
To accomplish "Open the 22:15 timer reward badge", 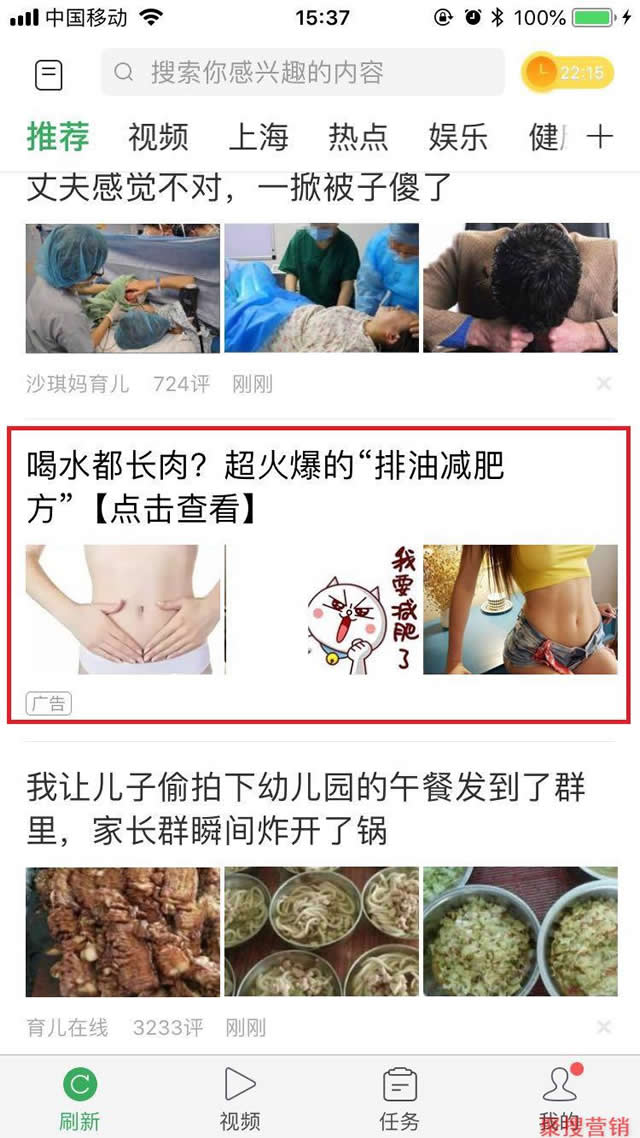I will tap(568, 72).
